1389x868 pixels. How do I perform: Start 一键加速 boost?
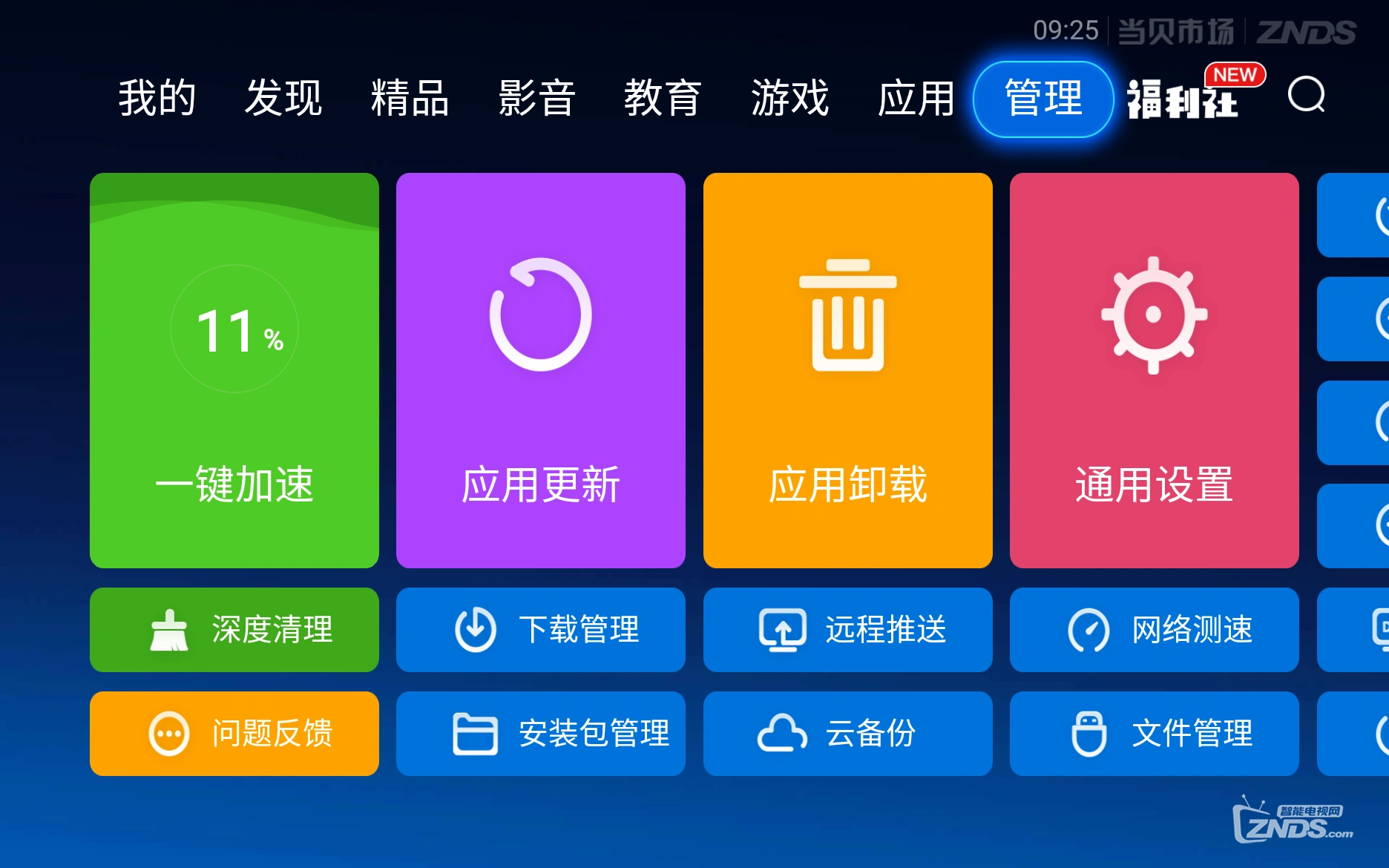click(x=234, y=370)
